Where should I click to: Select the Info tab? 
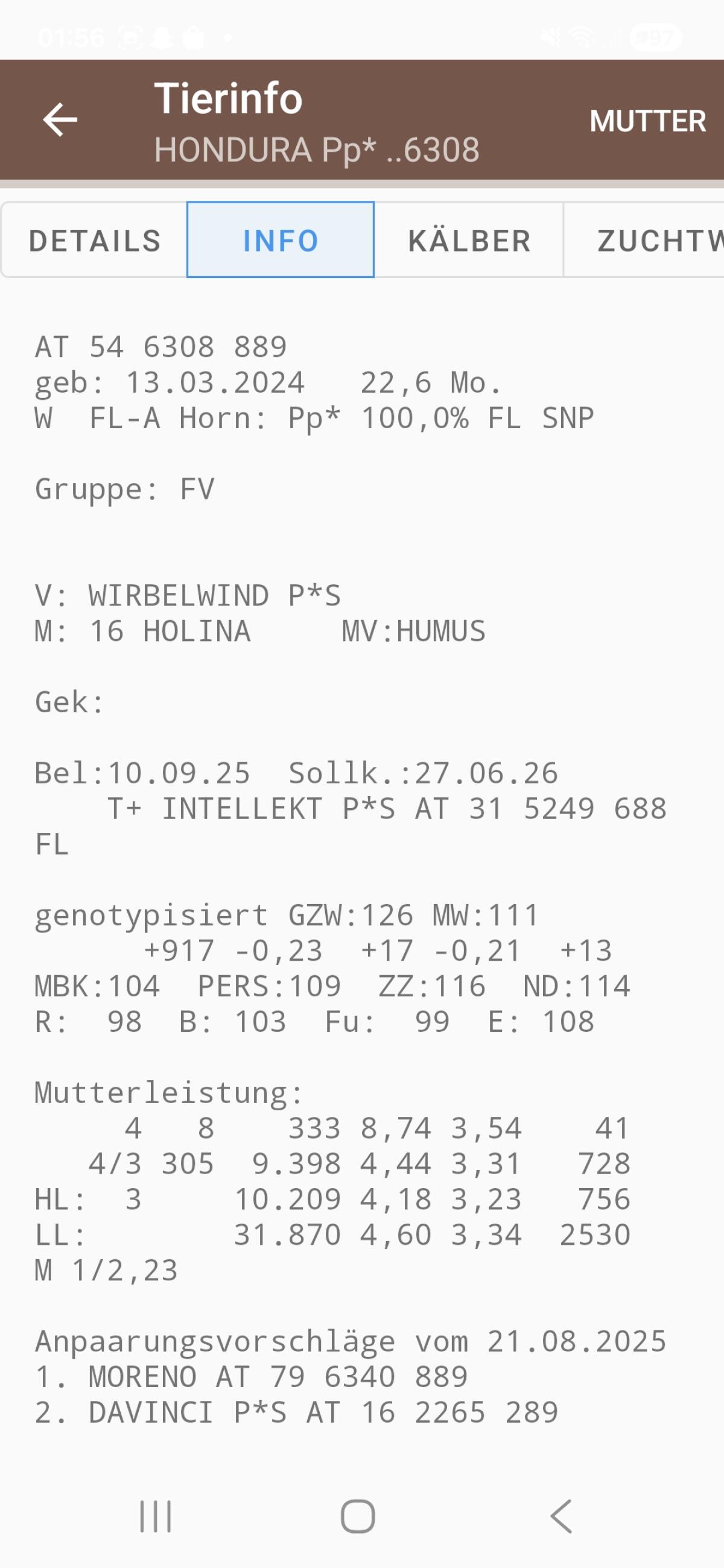[280, 241]
